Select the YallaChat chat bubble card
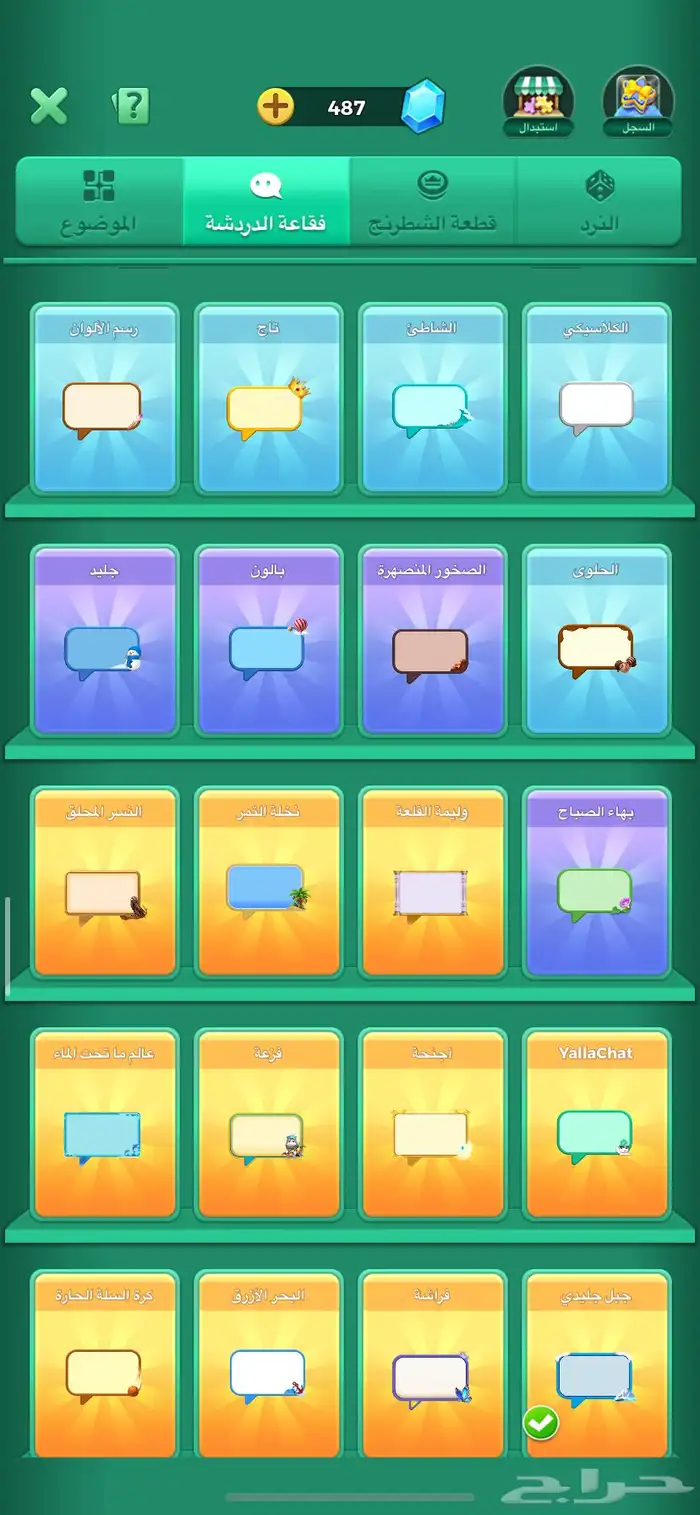The width and height of the screenshot is (700, 1515). point(597,1125)
